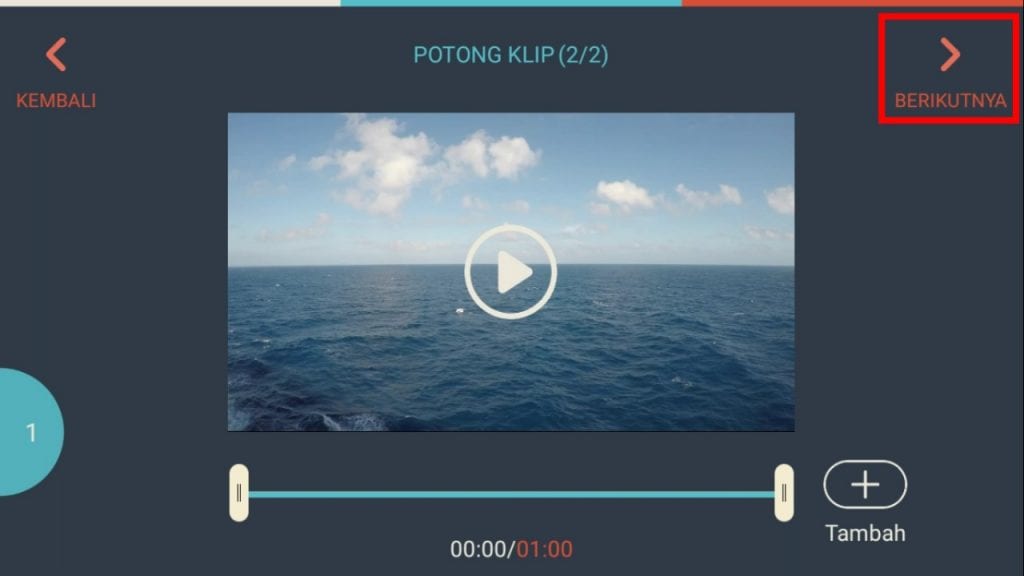Tap the Tambah plus button

pos(865,486)
